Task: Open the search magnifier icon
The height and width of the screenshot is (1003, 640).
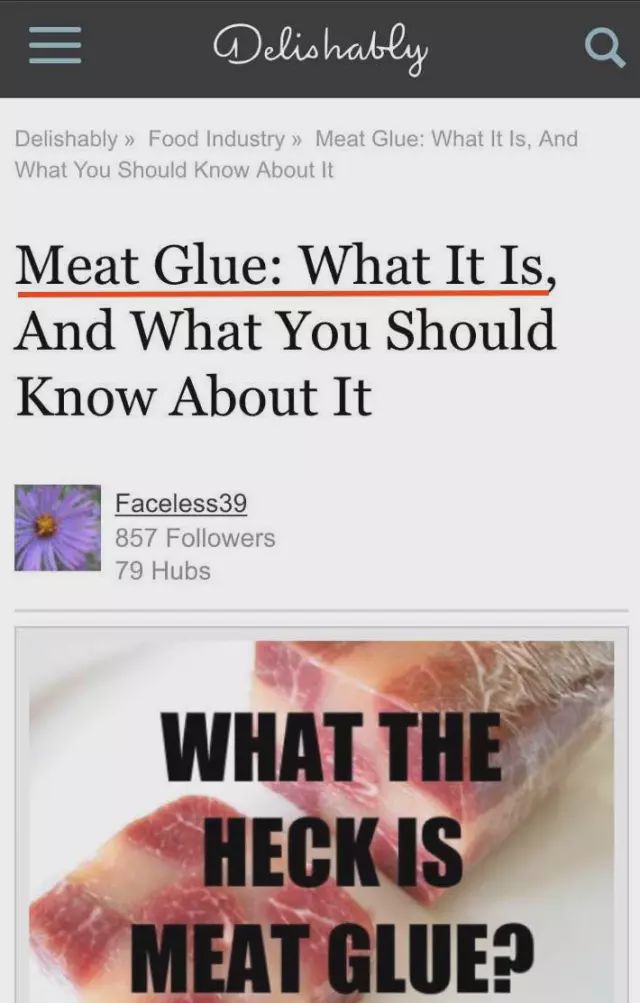Action: click(x=603, y=47)
